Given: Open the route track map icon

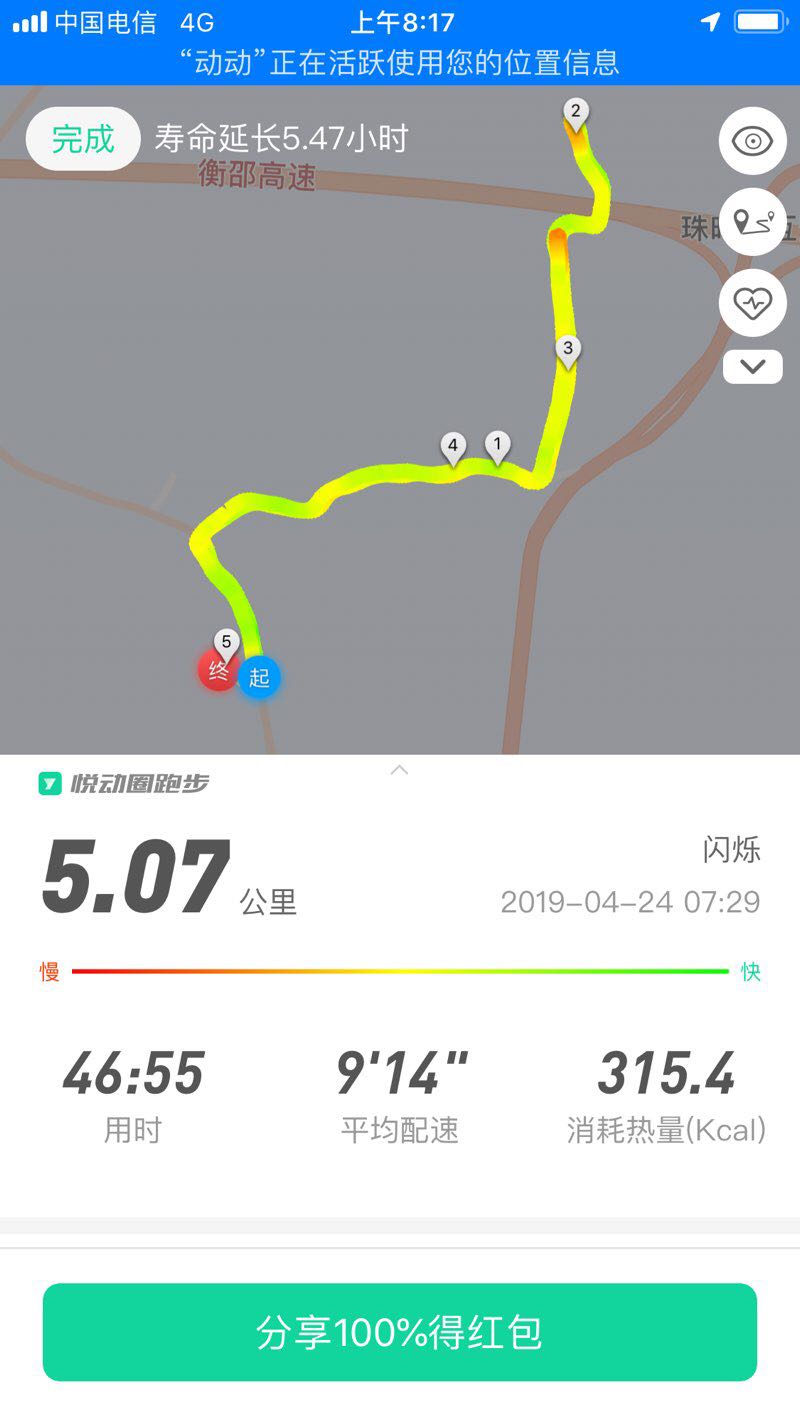Looking at the screenshot, I should point(752,222).
